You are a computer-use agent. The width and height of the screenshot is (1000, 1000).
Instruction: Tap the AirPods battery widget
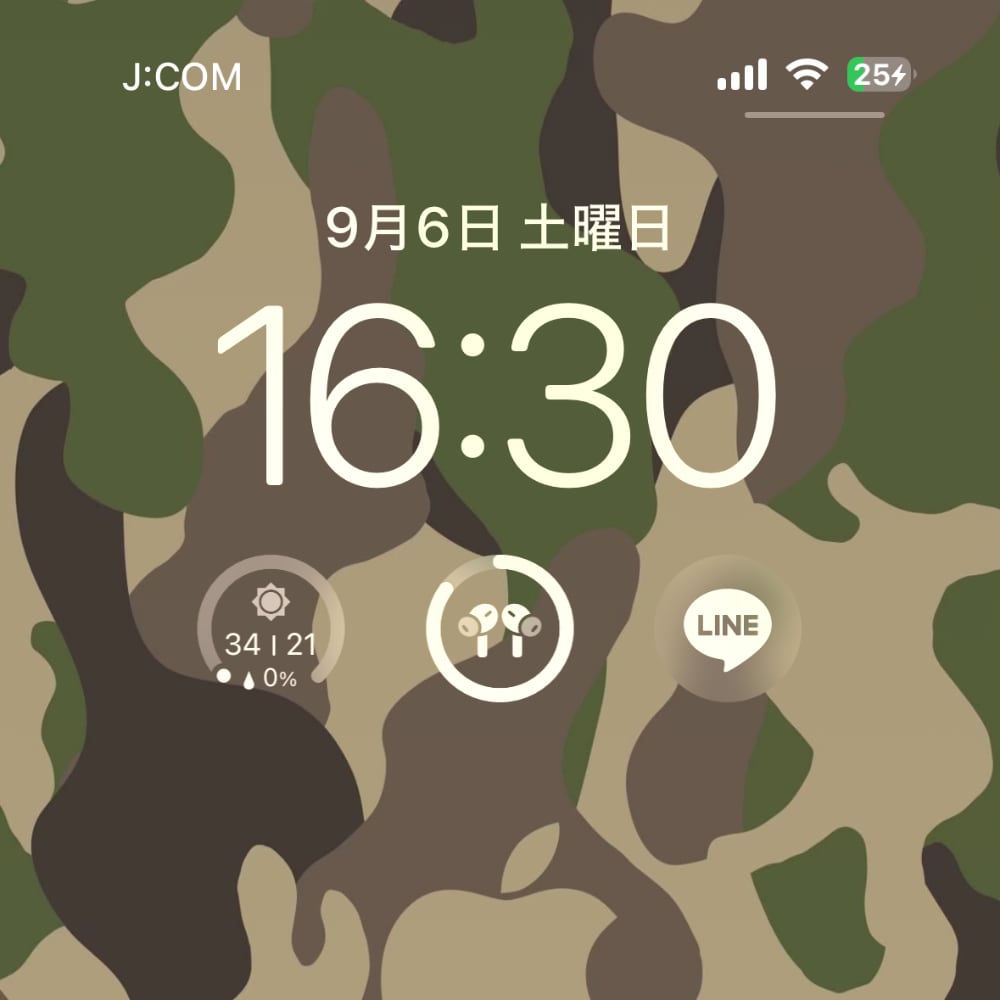click(500, 629)
